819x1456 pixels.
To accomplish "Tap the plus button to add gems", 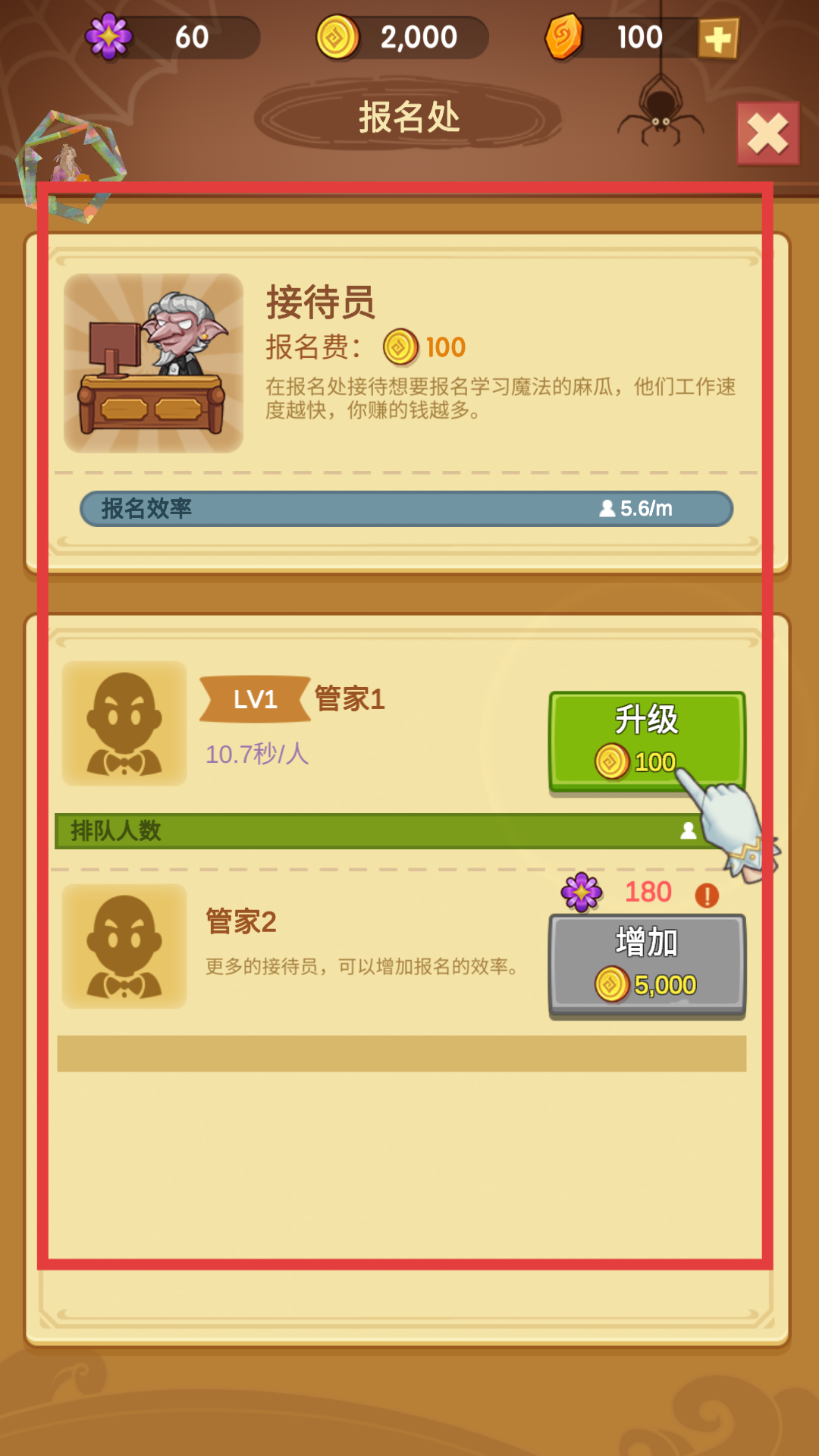I will (x=717, y=39).
